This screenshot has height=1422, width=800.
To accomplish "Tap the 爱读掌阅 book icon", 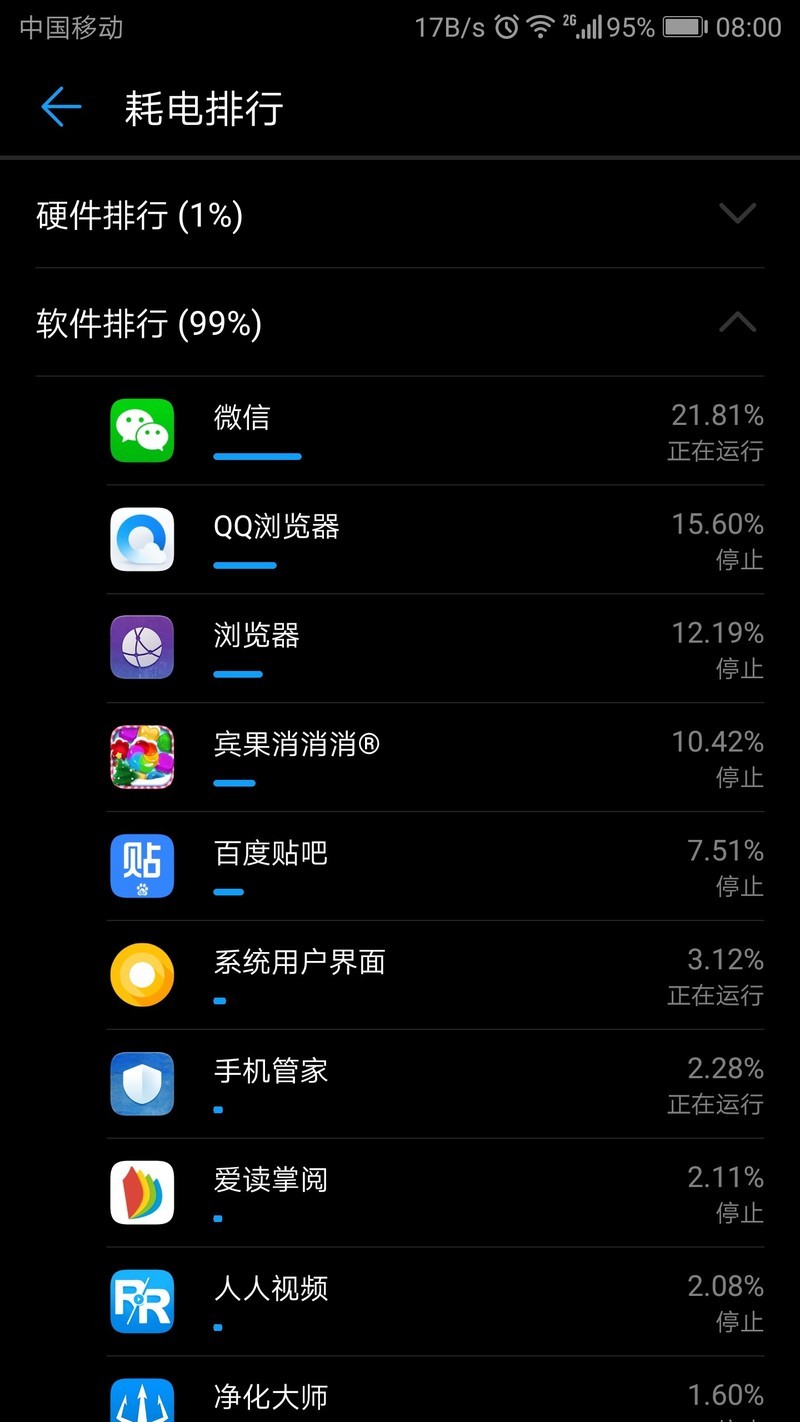I will [x=142, y=1192].
